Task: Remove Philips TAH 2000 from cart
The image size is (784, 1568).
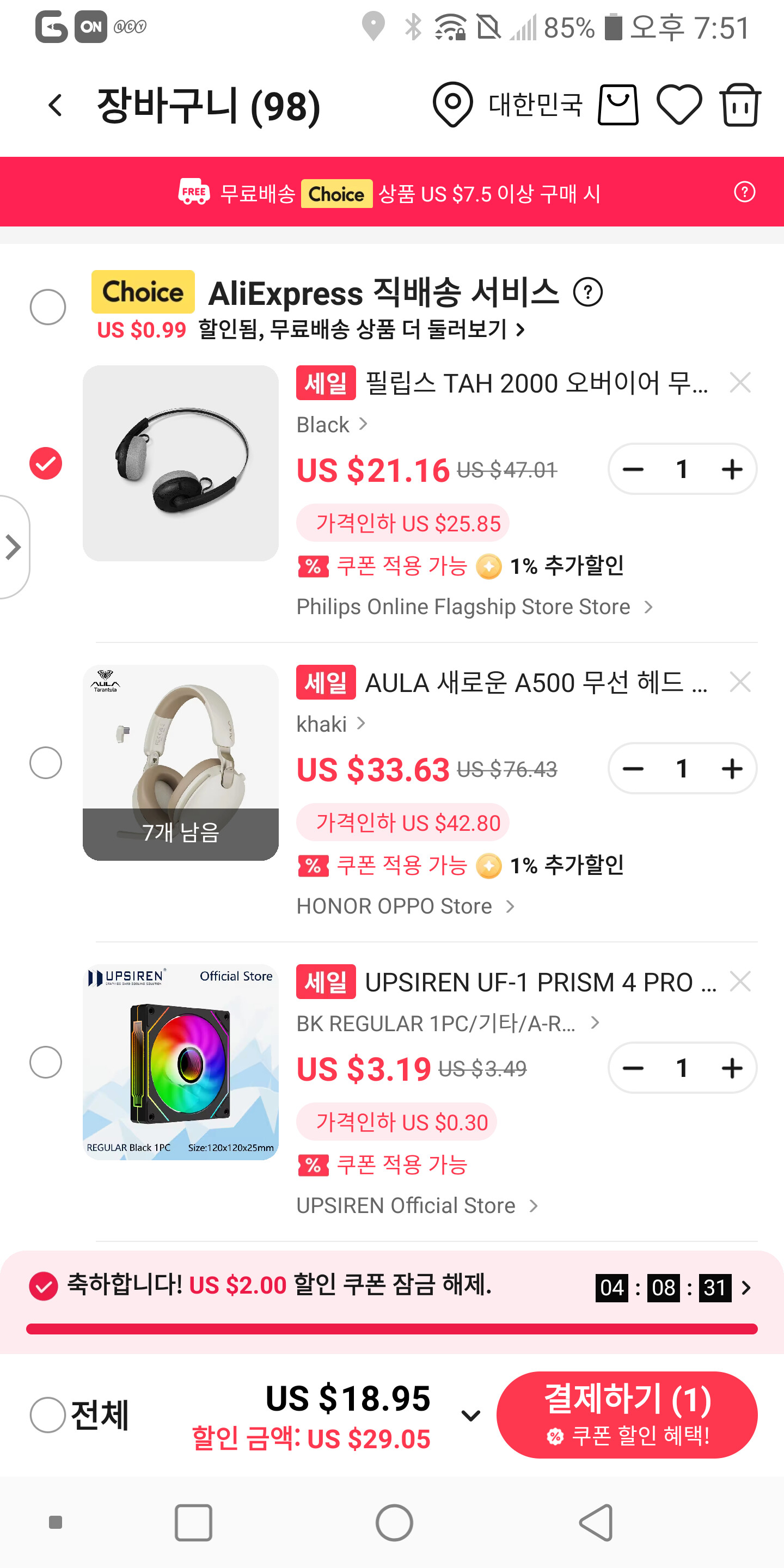Action: [x=739, y=383]
